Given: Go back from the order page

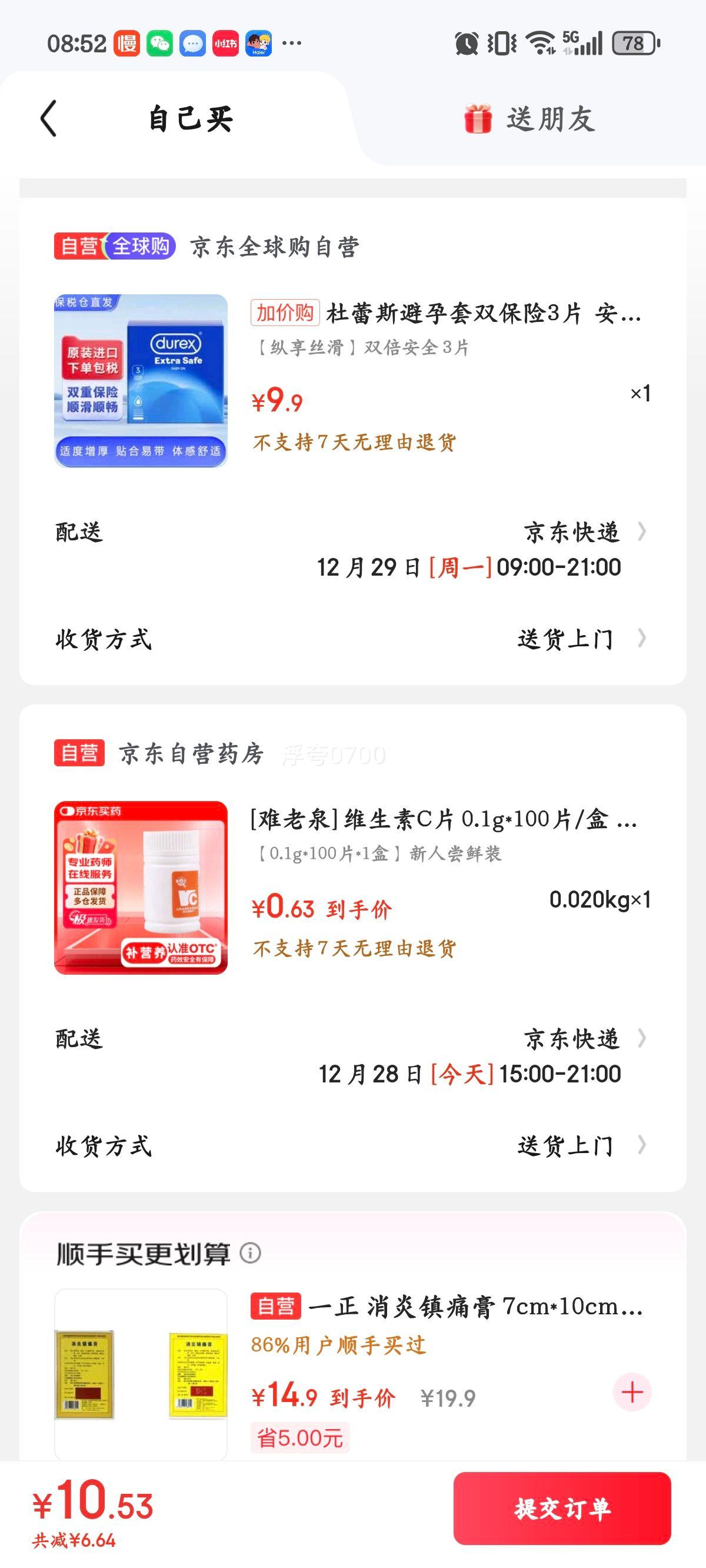Looking at the screenshot, I should [x=49, y=118].
